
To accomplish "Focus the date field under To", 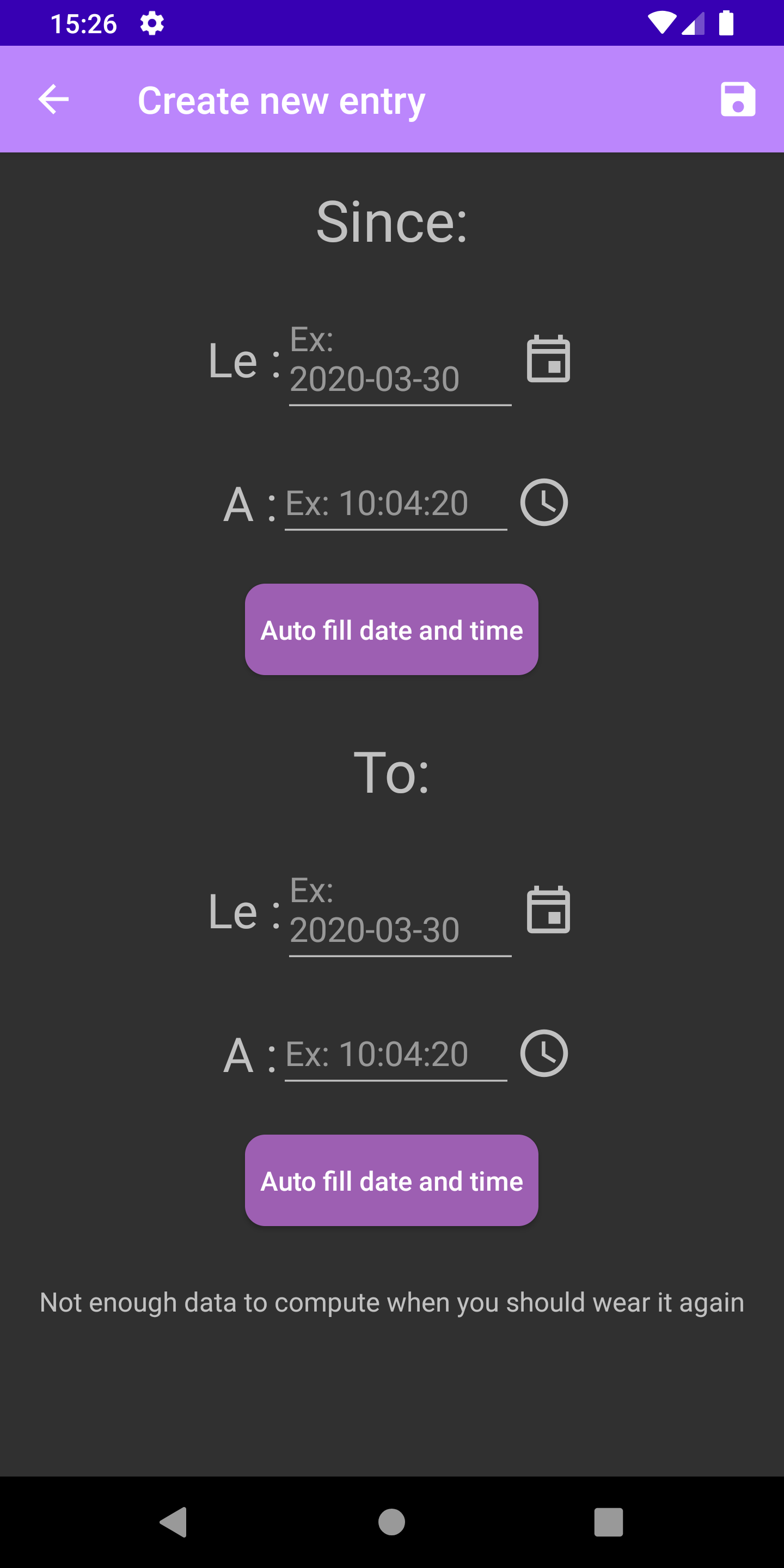I will [399, 916].
